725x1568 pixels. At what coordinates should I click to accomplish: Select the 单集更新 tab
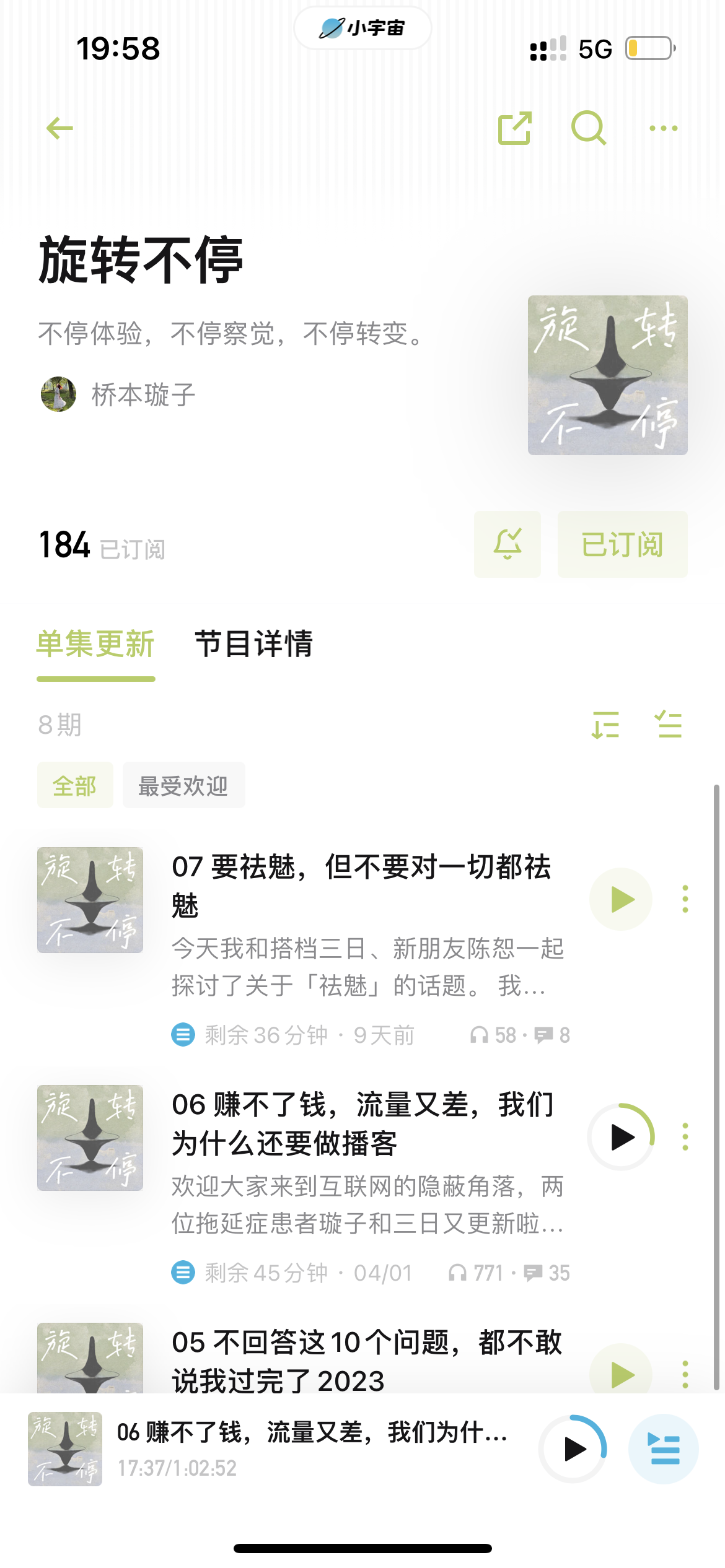pyautogui.click(x=95, y=643)
